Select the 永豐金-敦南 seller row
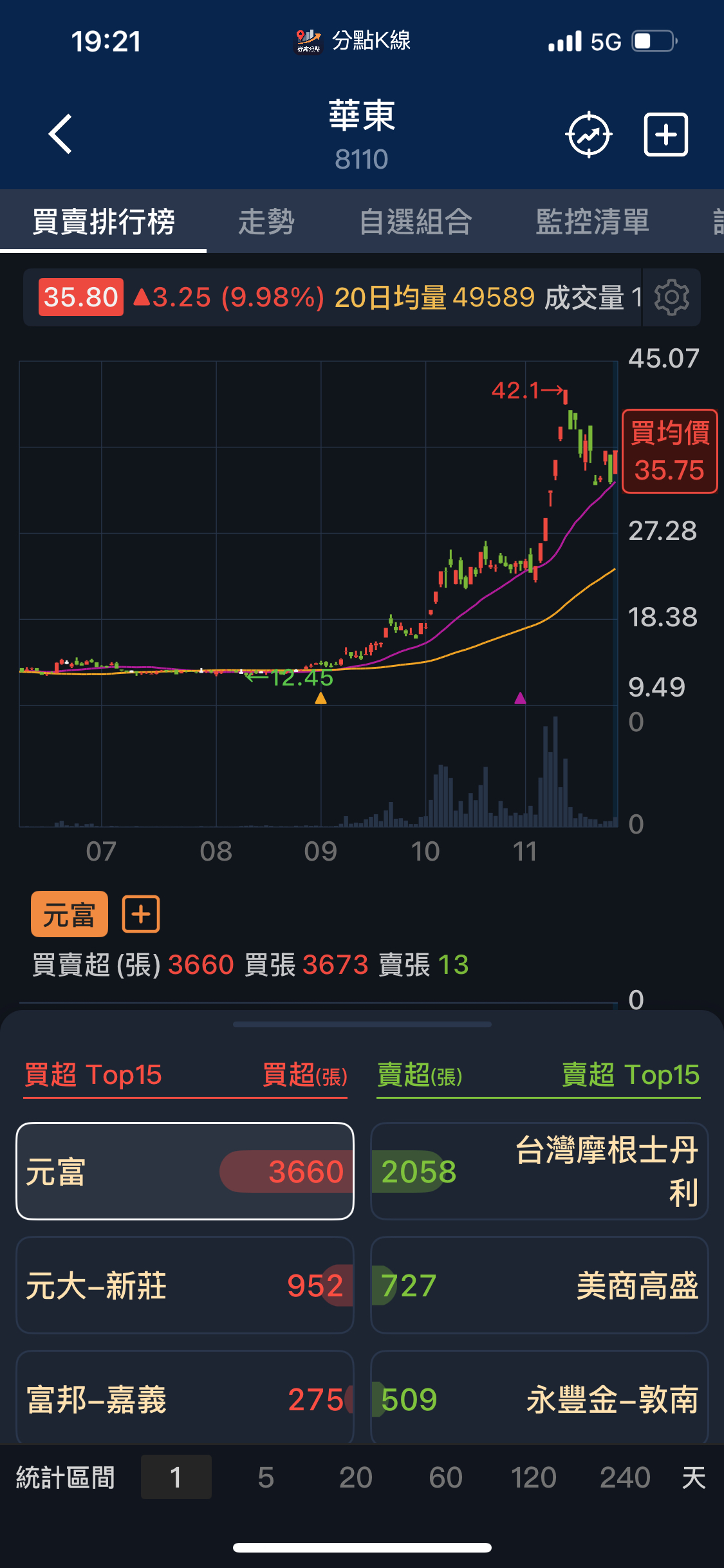The width and height of the screenshot is (724, 1568). point(539,1398)
